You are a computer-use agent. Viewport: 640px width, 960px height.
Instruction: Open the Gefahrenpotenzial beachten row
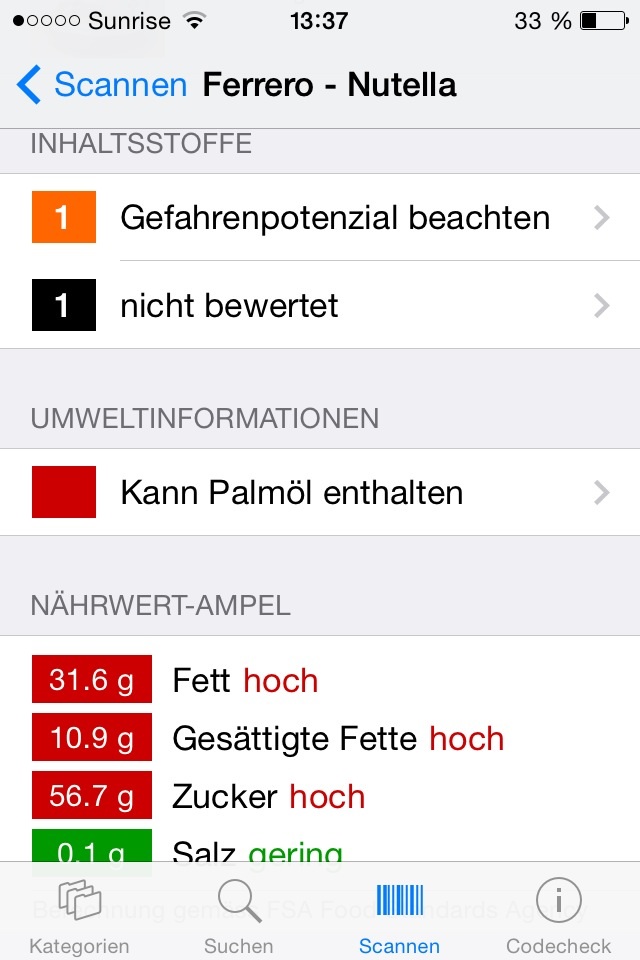(x=320, y=217)
